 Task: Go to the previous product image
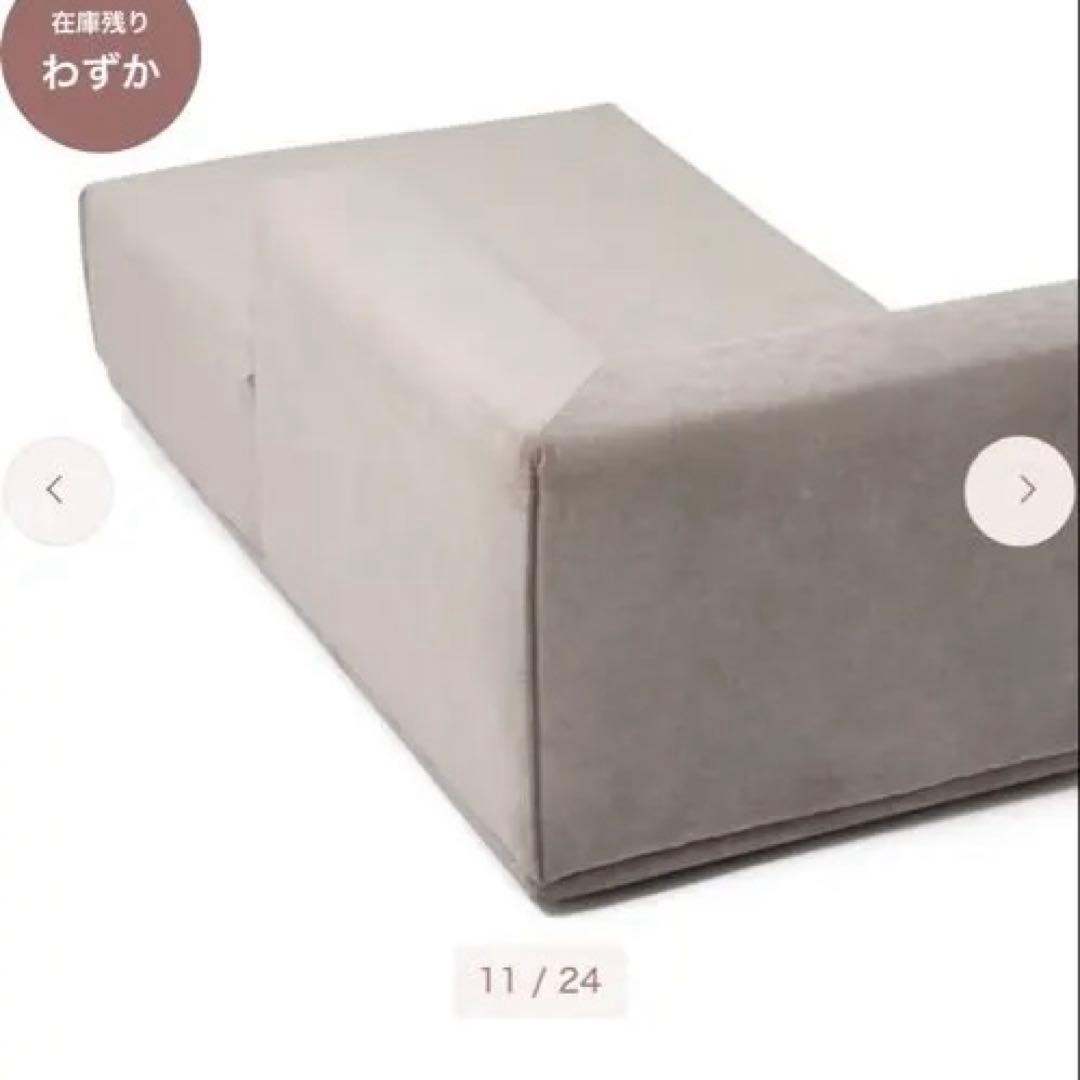click(x=57, y=490)
